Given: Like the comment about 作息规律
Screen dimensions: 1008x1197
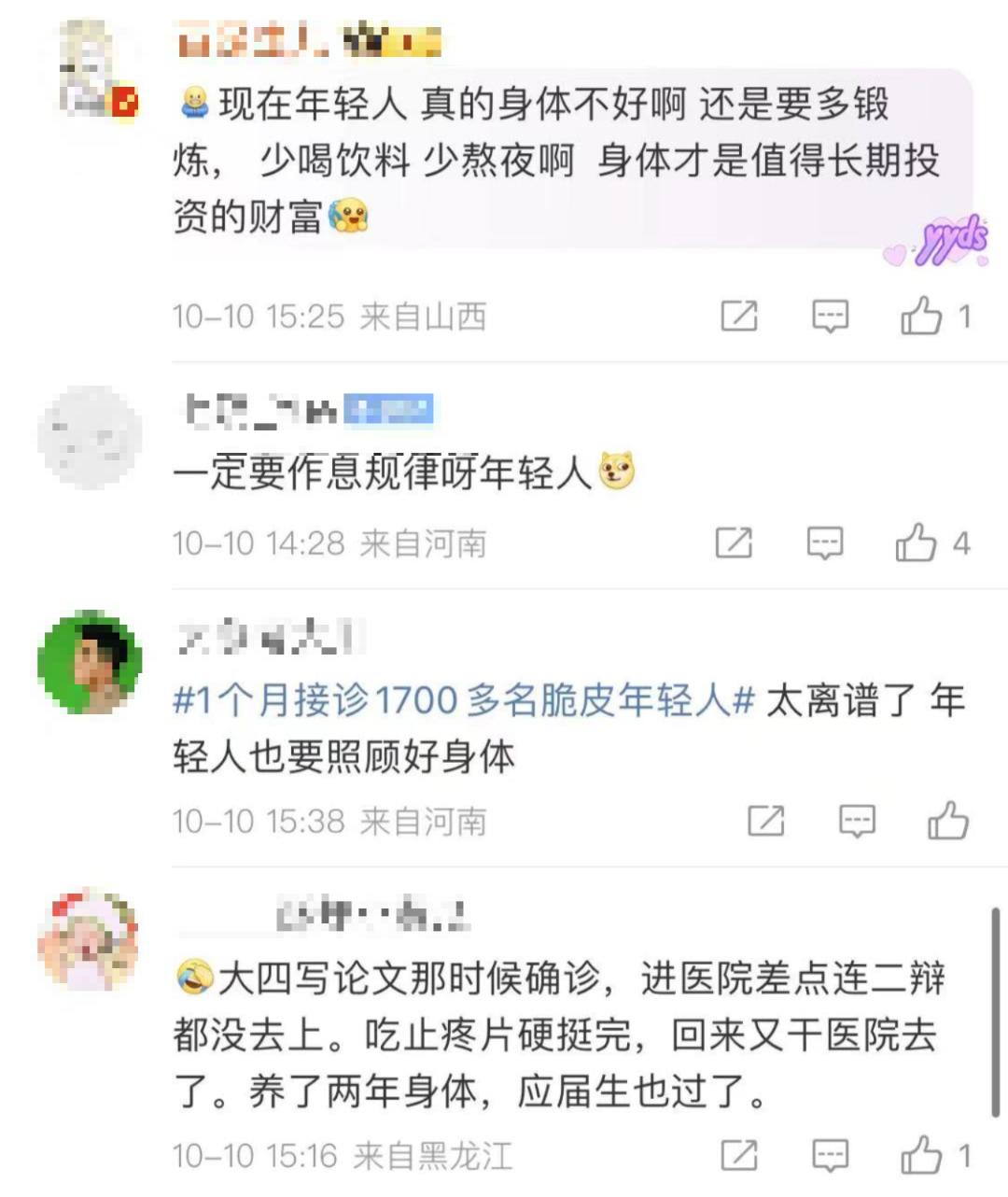Looking at the screenshot, I should point(916,542).
